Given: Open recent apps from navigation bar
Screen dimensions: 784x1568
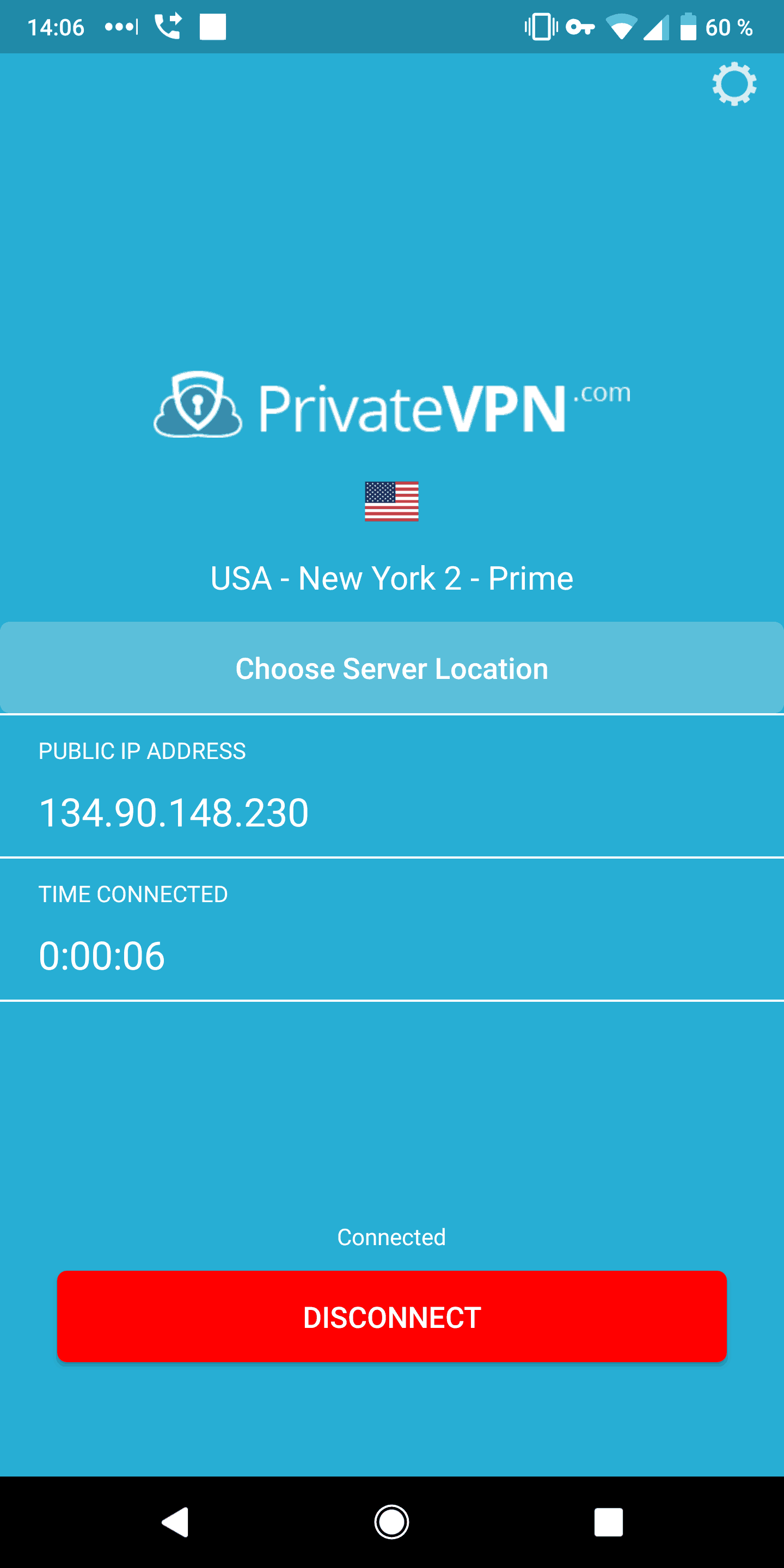Looking at the screenshot, I should (609, 1522).
